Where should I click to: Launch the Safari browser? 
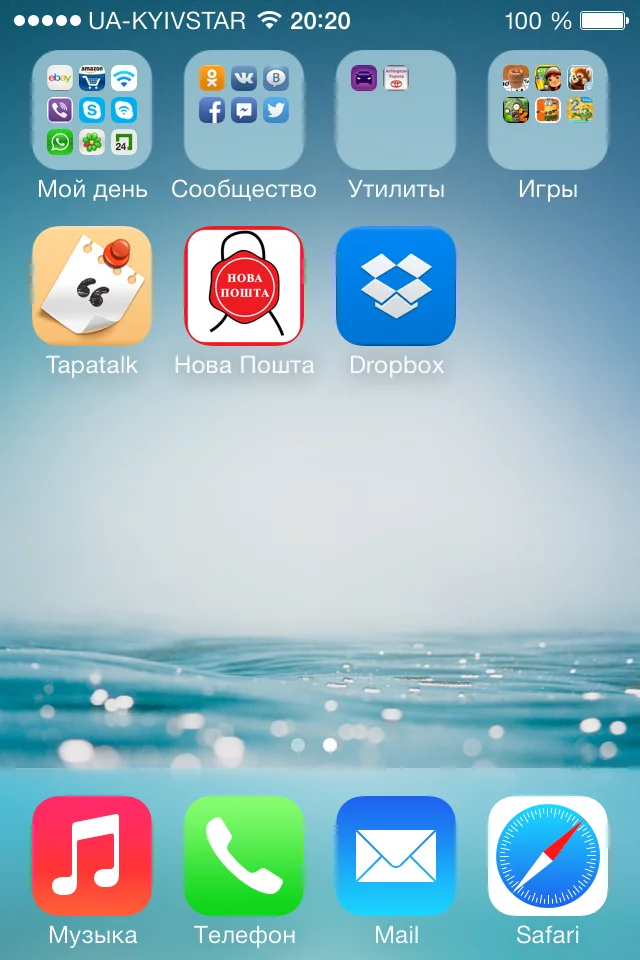(x=548, y=856)
